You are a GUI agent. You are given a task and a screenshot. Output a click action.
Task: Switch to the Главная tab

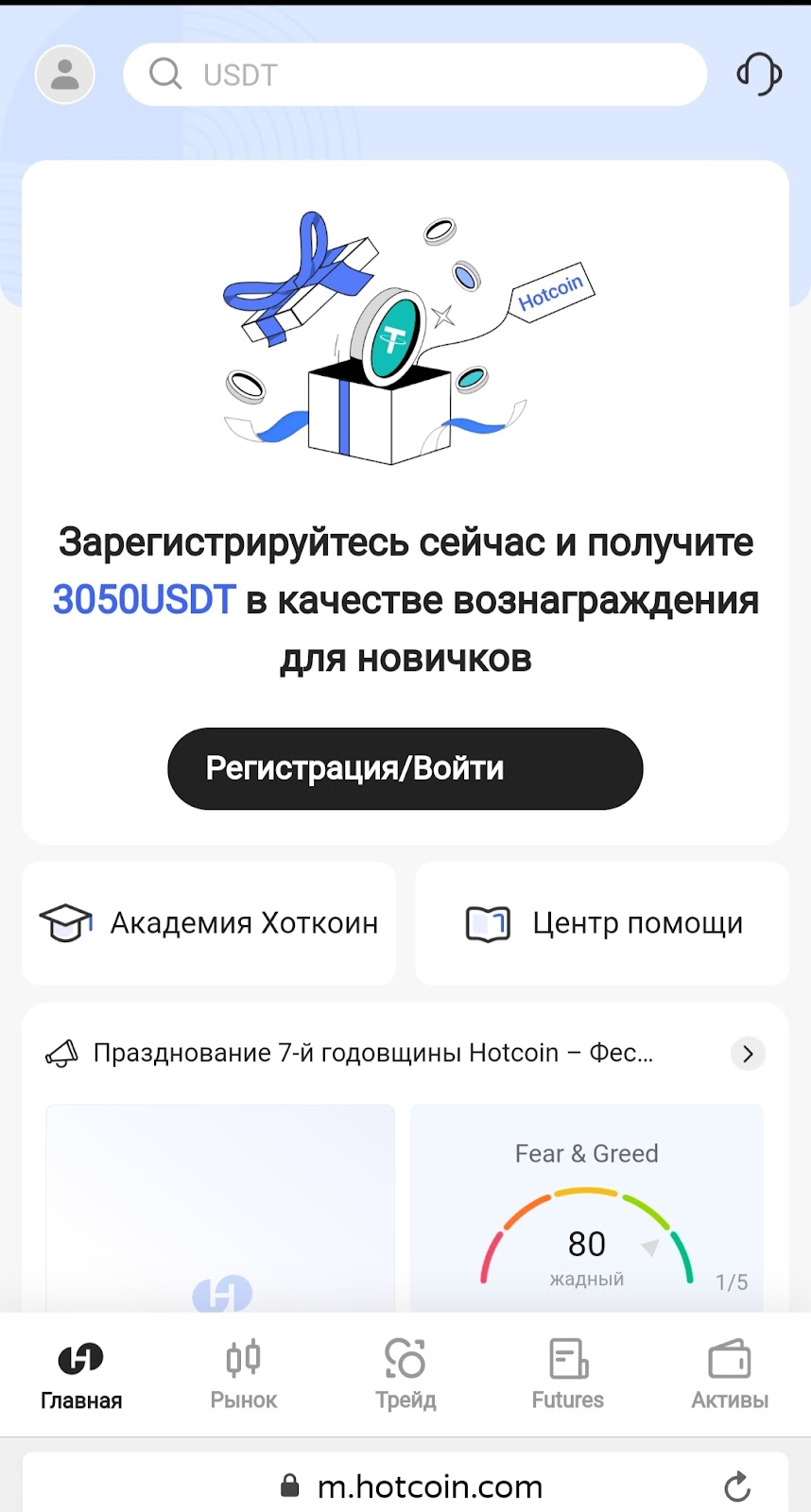(81, 1374)
